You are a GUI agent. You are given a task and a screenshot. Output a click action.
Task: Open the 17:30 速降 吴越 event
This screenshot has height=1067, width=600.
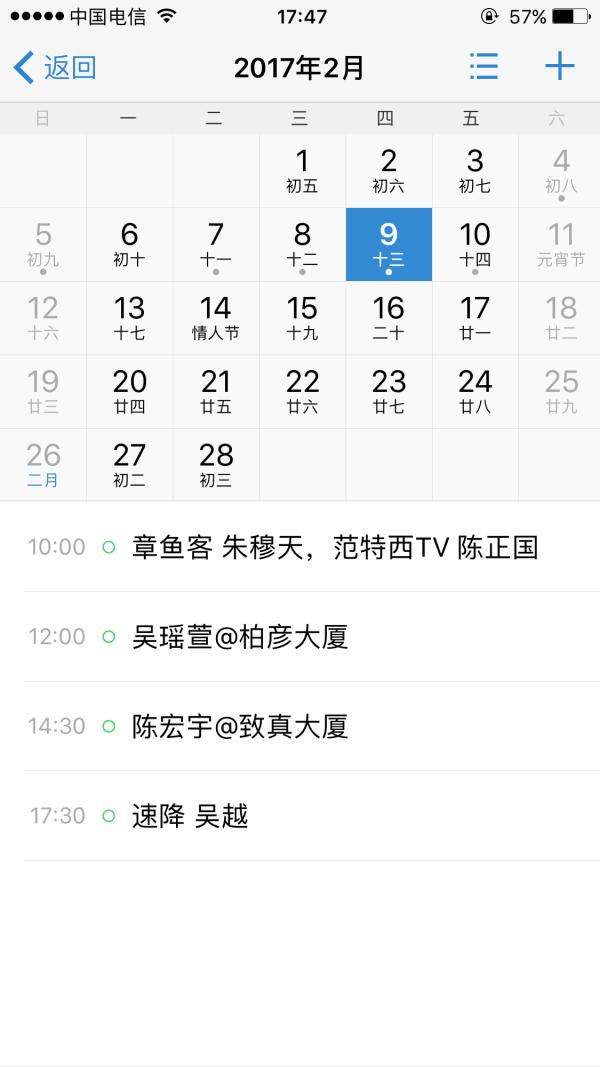(190, 816)
